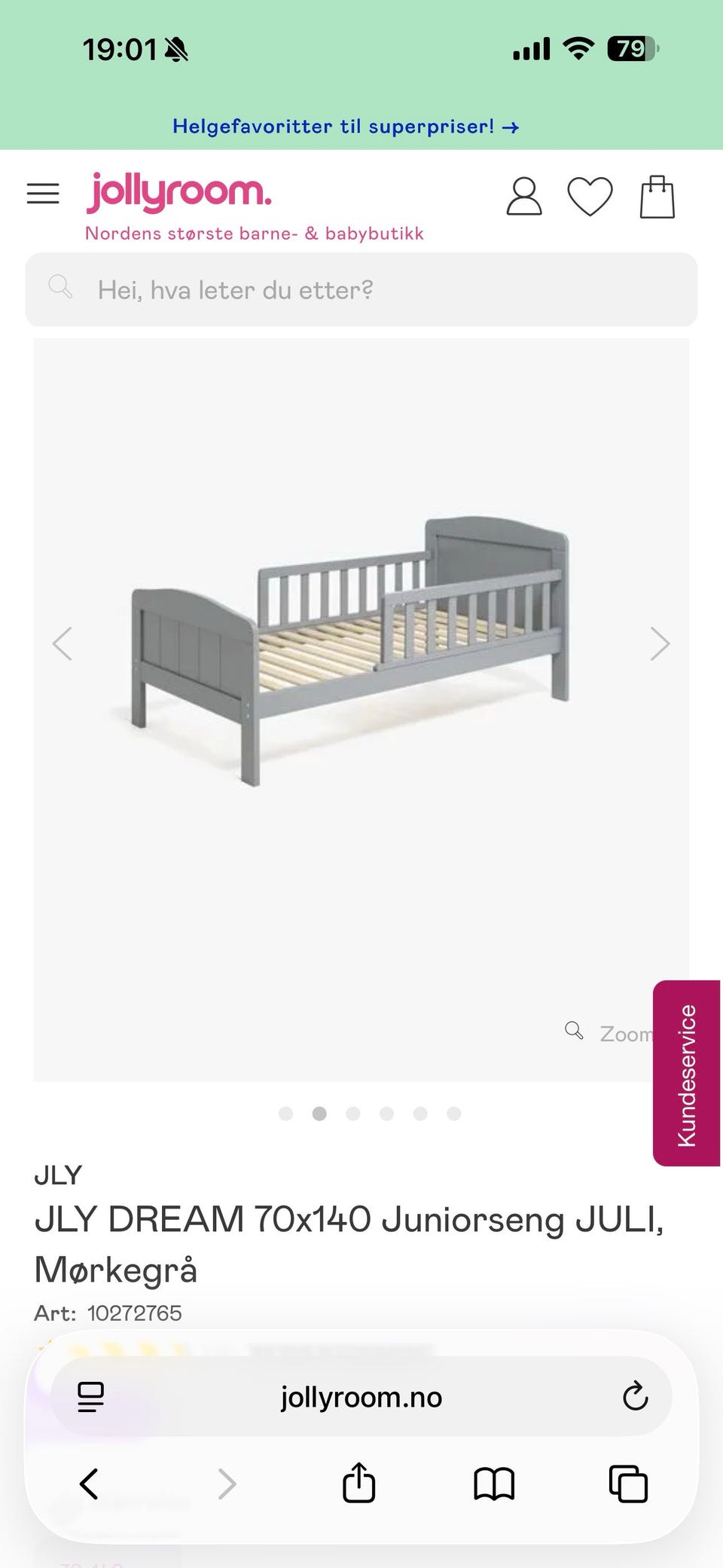
Task: Tap the search field 'Hei, hva leter du etter?'
Action: pos(361,289)
